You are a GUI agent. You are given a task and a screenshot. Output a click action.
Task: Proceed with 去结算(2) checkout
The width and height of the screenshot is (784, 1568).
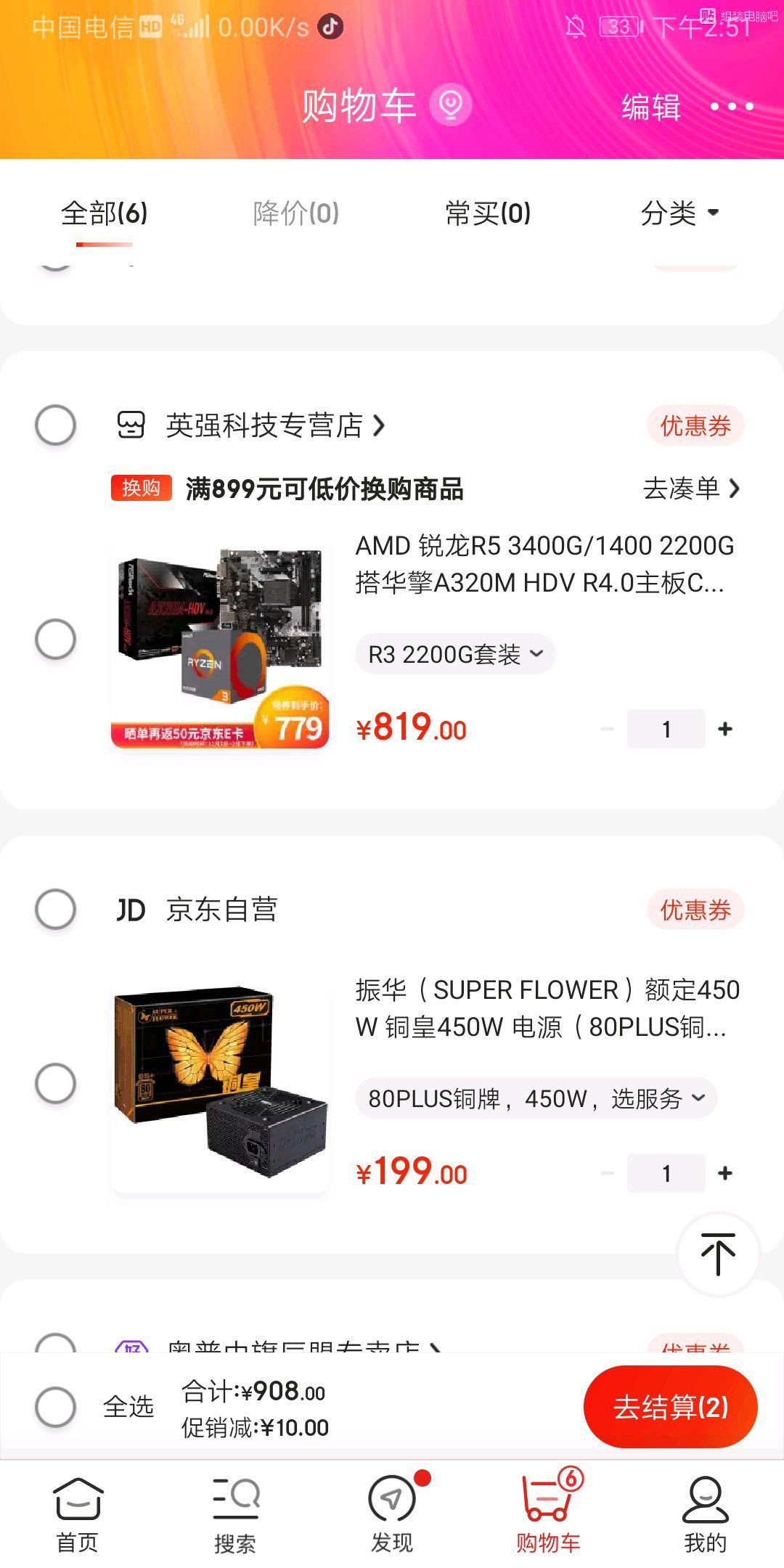(x=670, y=1407)
